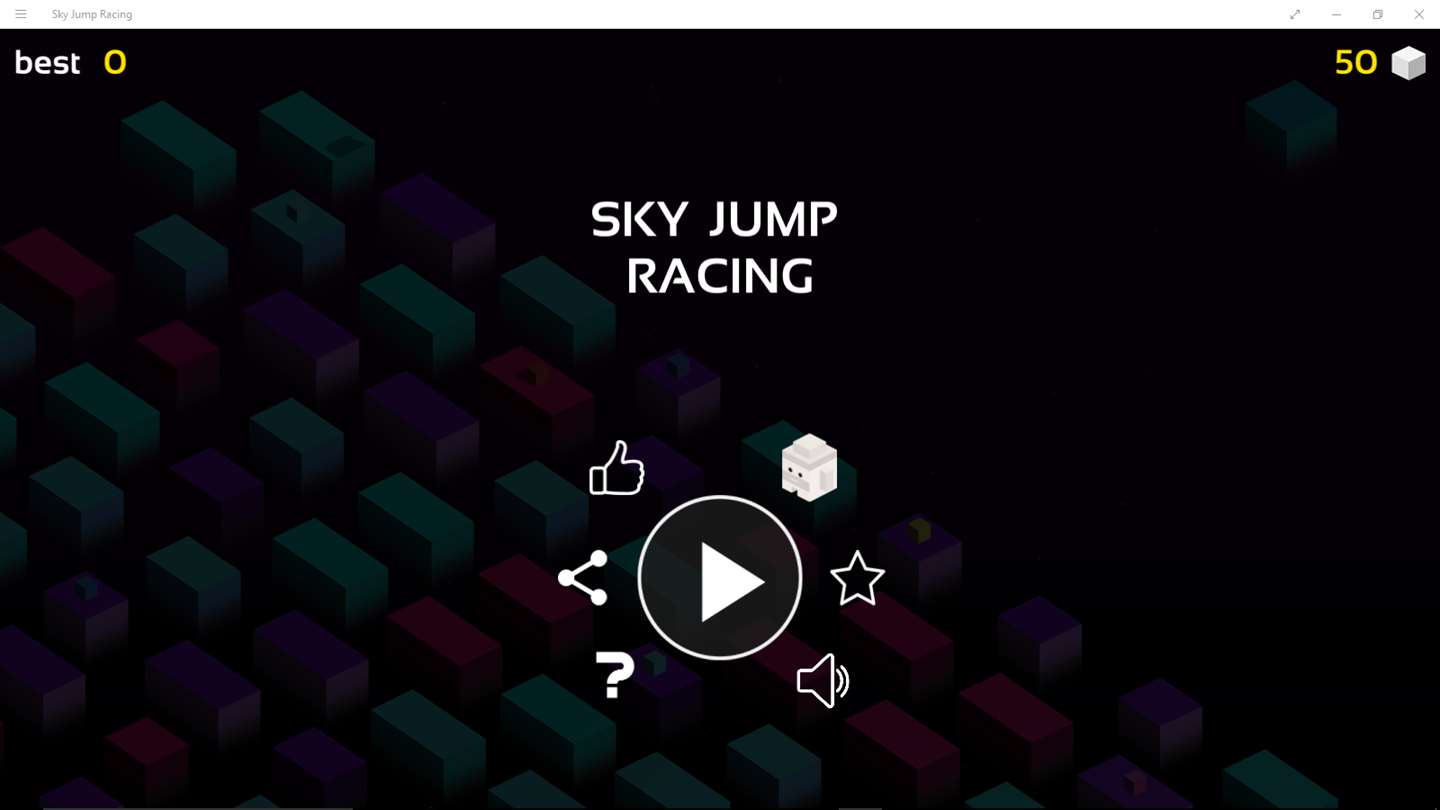Rate the game with the star icon
1440x810 pixels.
pos(857,579)
